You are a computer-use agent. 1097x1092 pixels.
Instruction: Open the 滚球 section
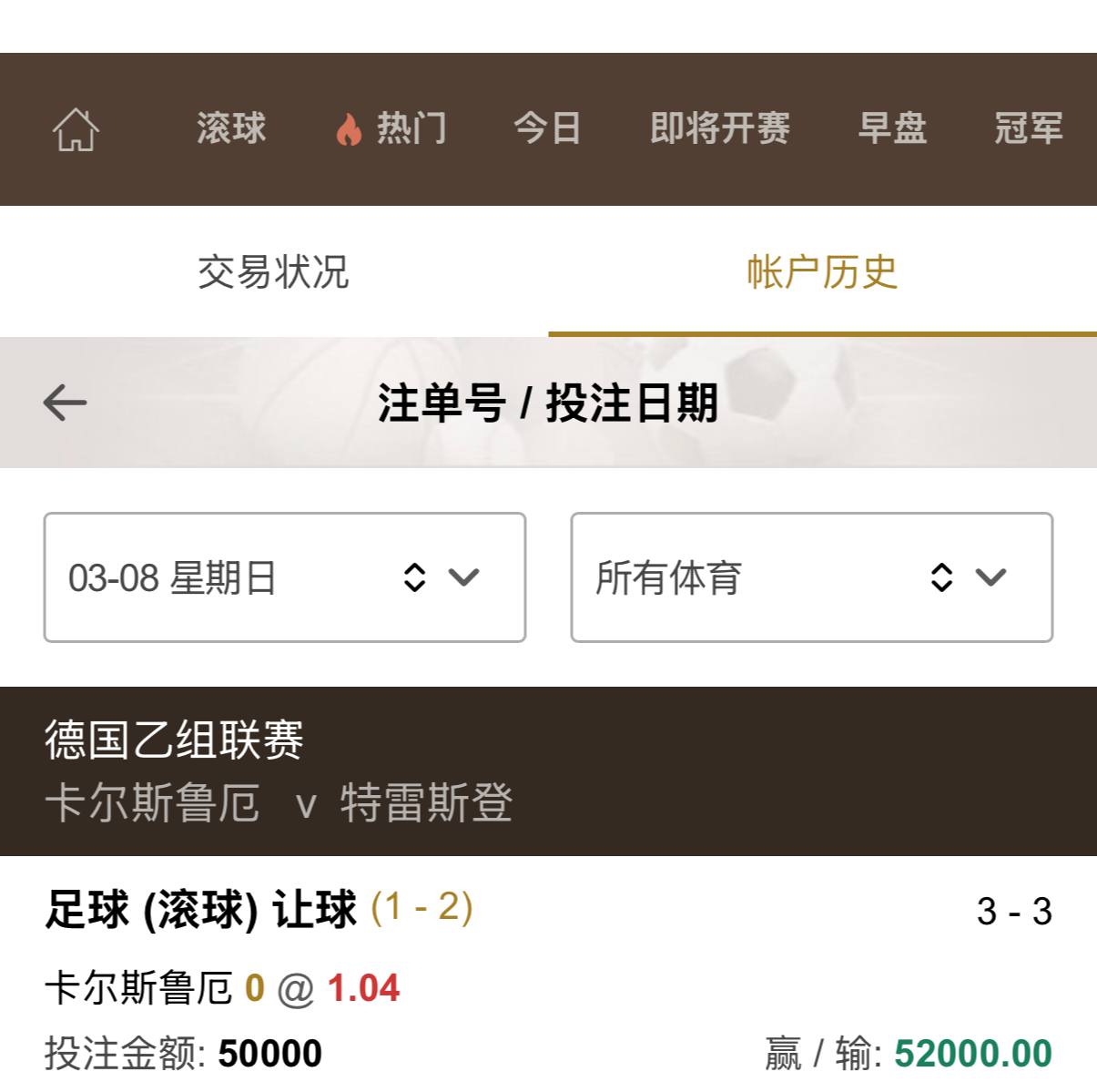pyautogui.click(x=231, y=128)
